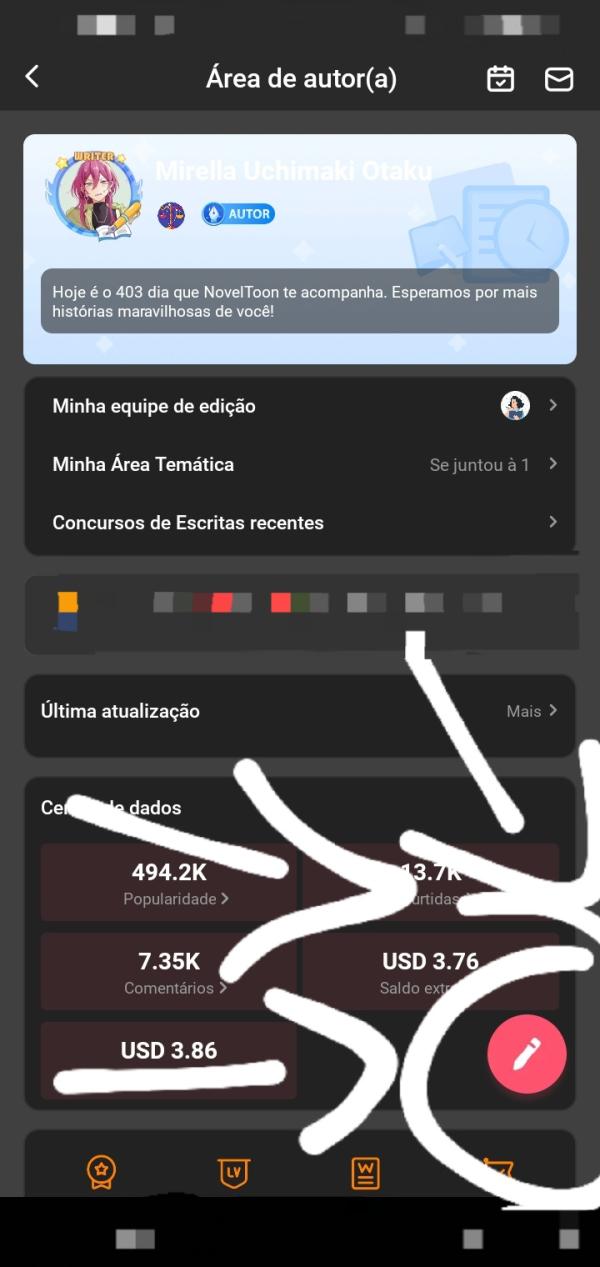
Task: Open the author profile avatar
Action: click(x=91, y=195)
